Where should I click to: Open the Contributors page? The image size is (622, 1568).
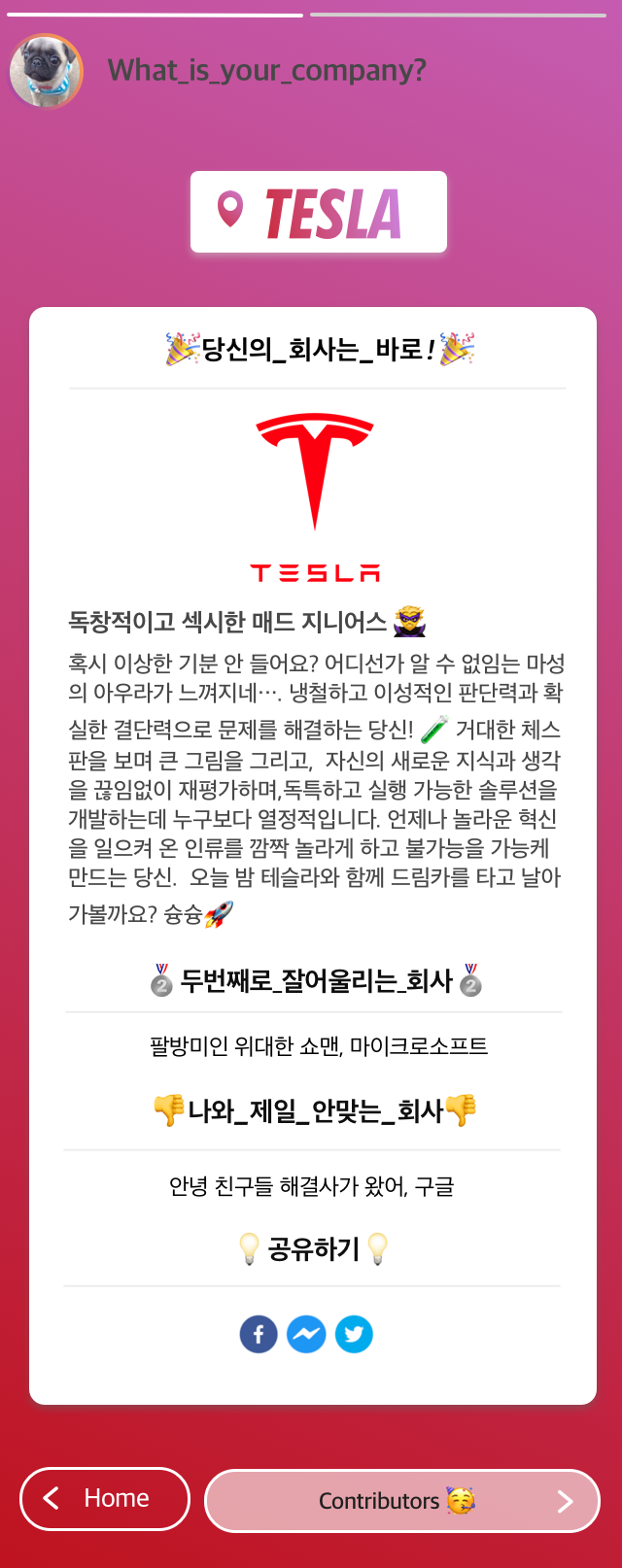click(x=402, y=1501)
